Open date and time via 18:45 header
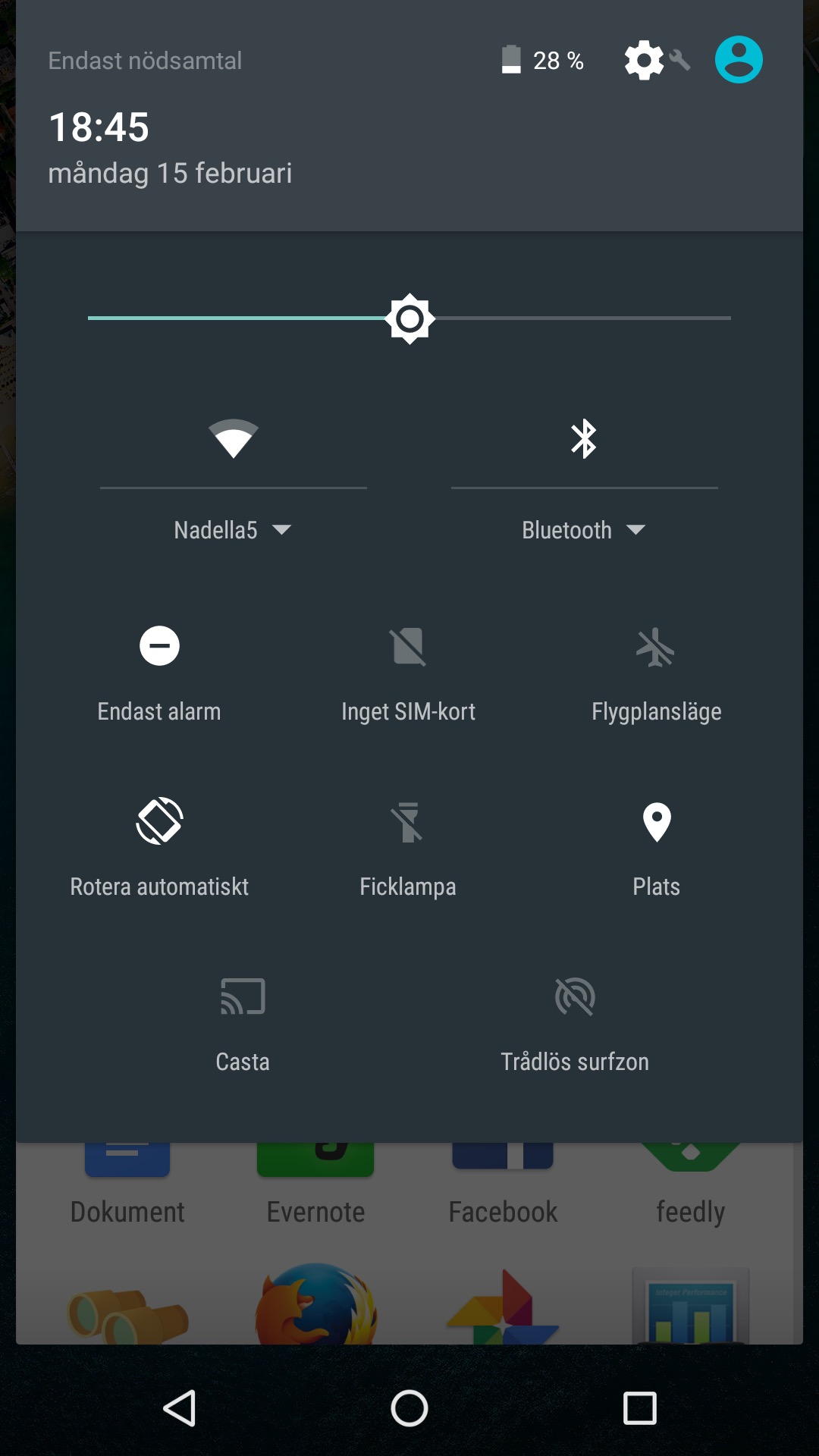819x1456 pixels. [x=99, y=127]
